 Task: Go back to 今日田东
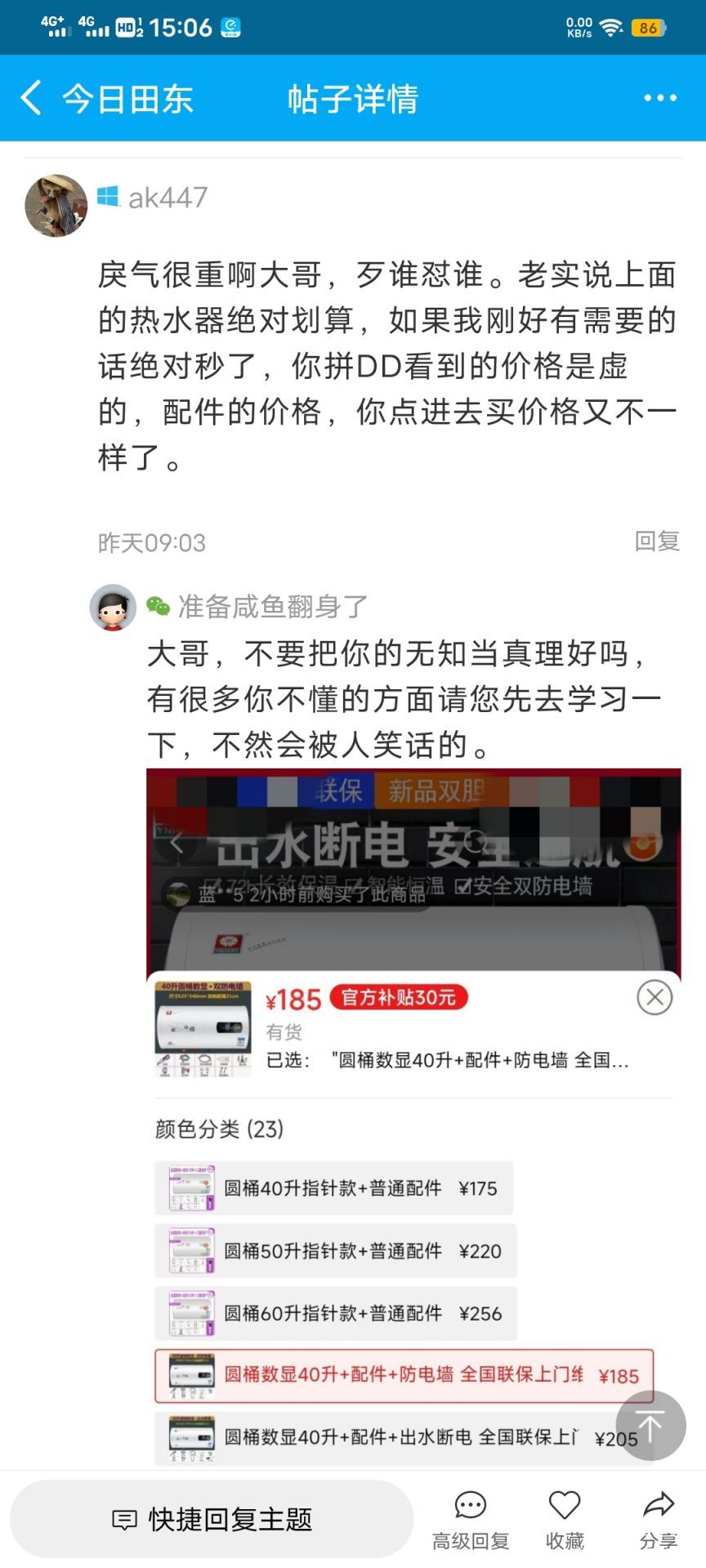106,99
